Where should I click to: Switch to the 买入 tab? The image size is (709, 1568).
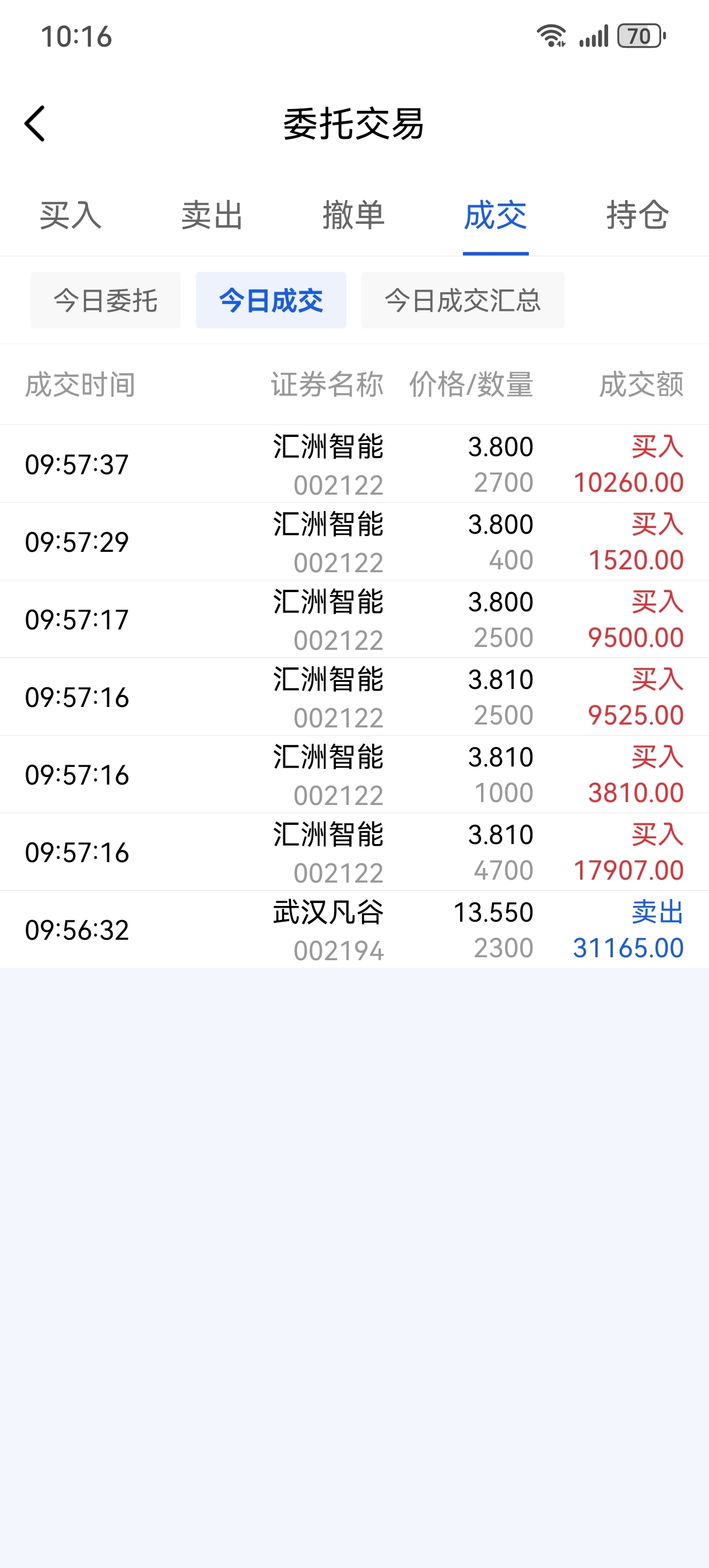(x=71, y=215)
